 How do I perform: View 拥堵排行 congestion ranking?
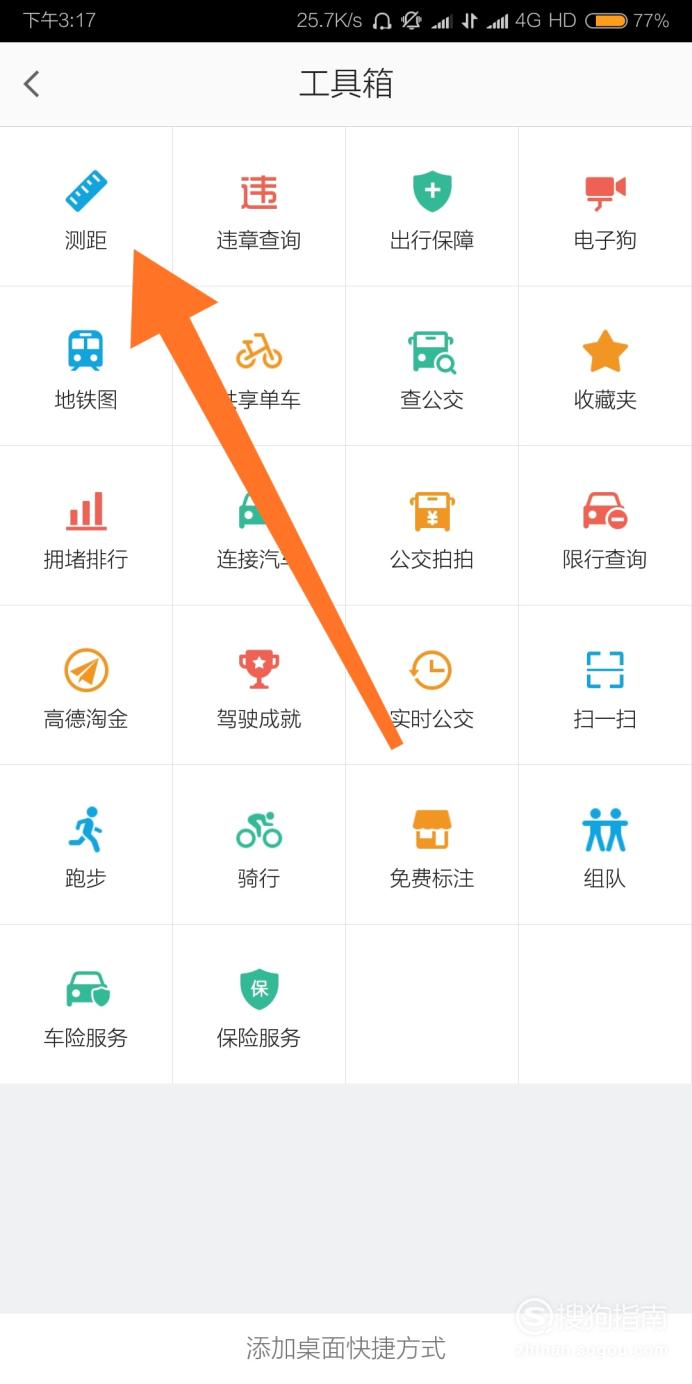pyautogui.click(x=86, y=526)
